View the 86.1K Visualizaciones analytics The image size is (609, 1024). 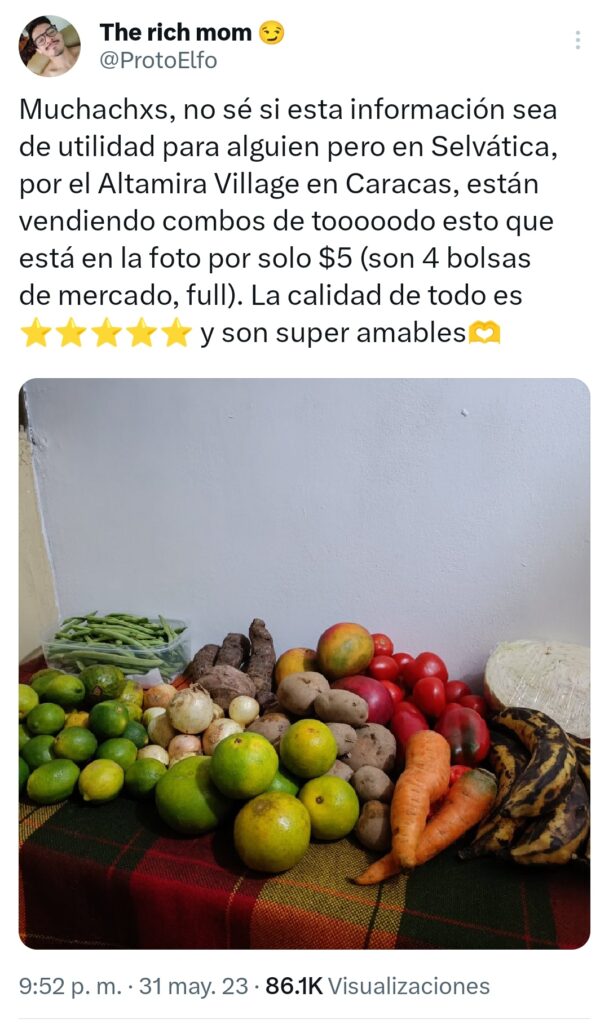pyautogui.click(x=377, y=986)
